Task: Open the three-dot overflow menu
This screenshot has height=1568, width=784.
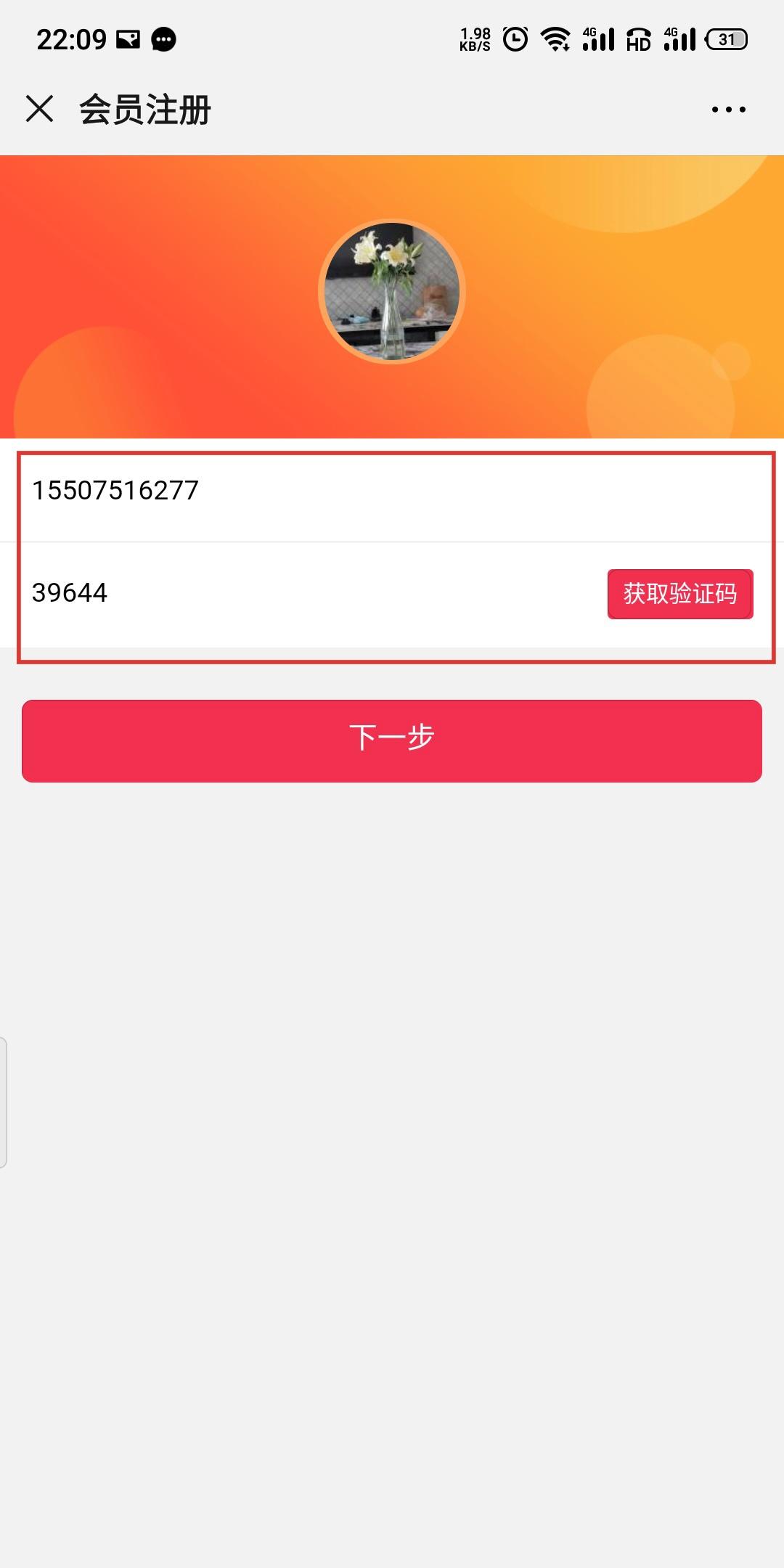Action: tap(728, 110)
